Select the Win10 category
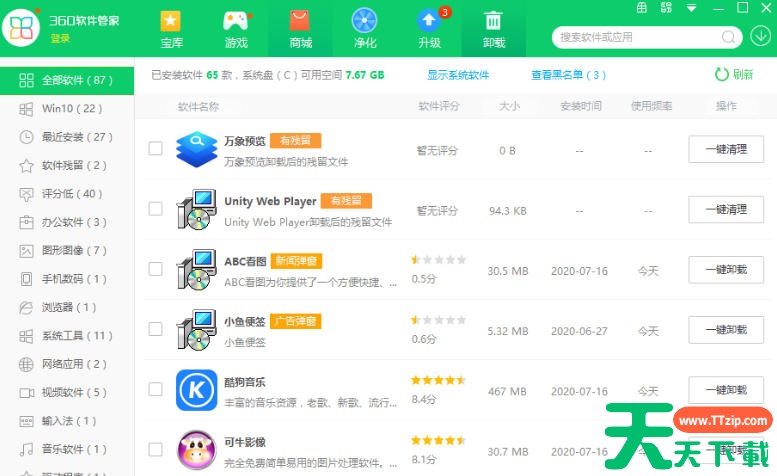Viewport: 777px width, 476px height. [67, 108]
